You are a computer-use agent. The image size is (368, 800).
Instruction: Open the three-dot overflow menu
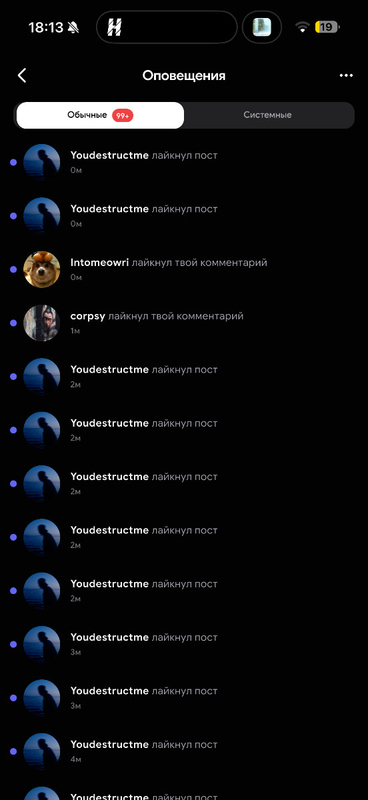[346, 76]
